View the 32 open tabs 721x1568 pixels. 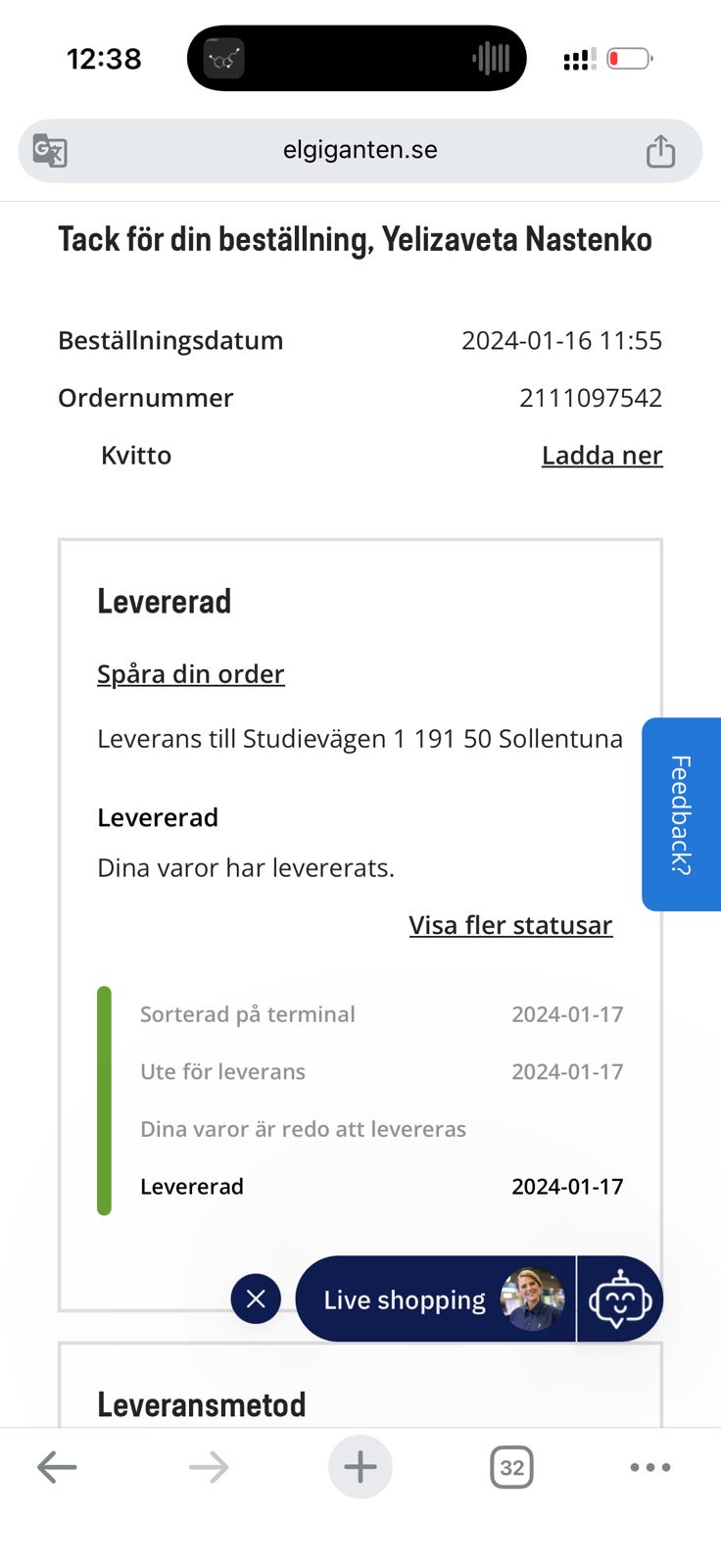pos(510,1467)
